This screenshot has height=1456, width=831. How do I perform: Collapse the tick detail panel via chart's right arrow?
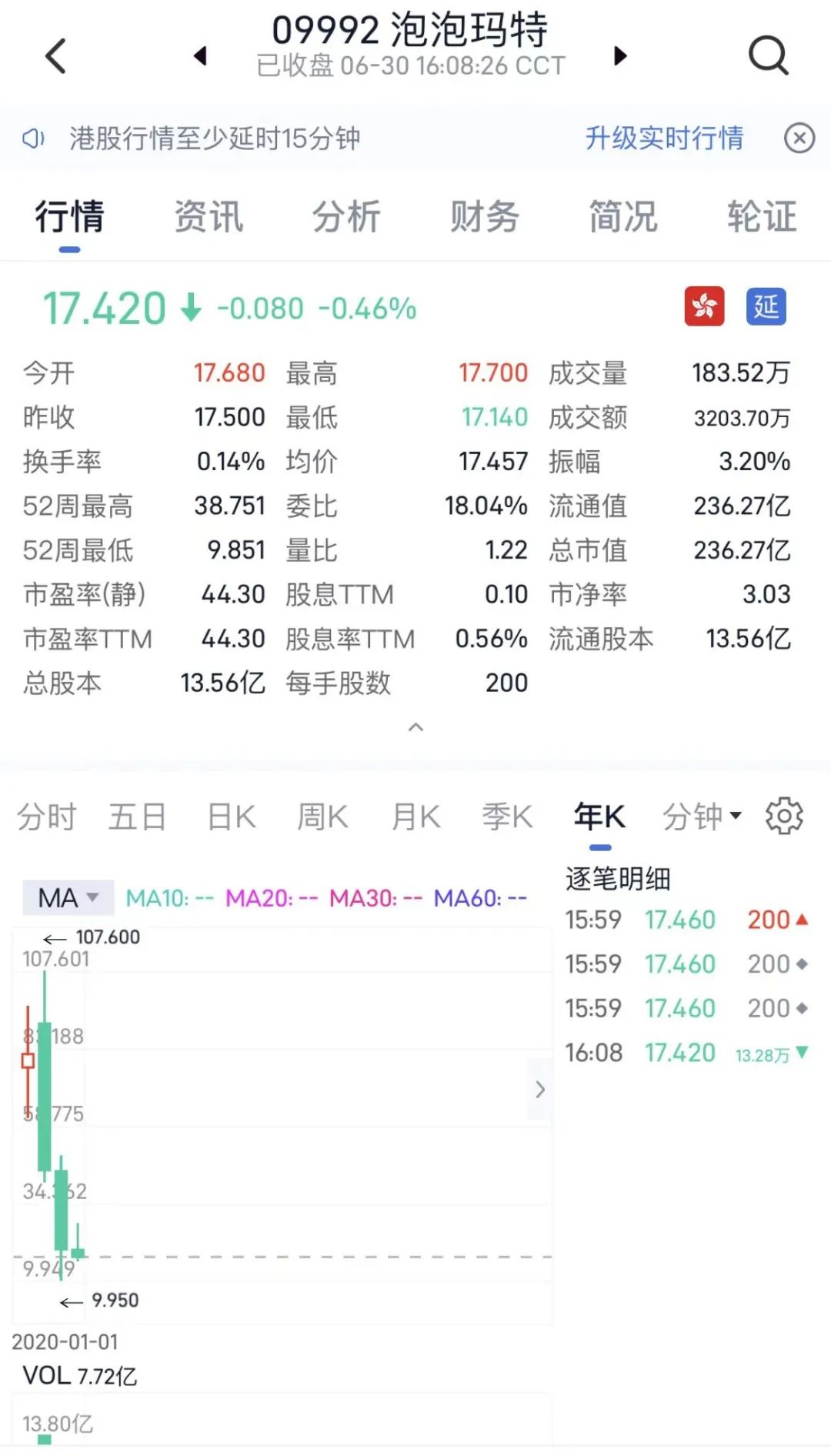click(540, 1089)
